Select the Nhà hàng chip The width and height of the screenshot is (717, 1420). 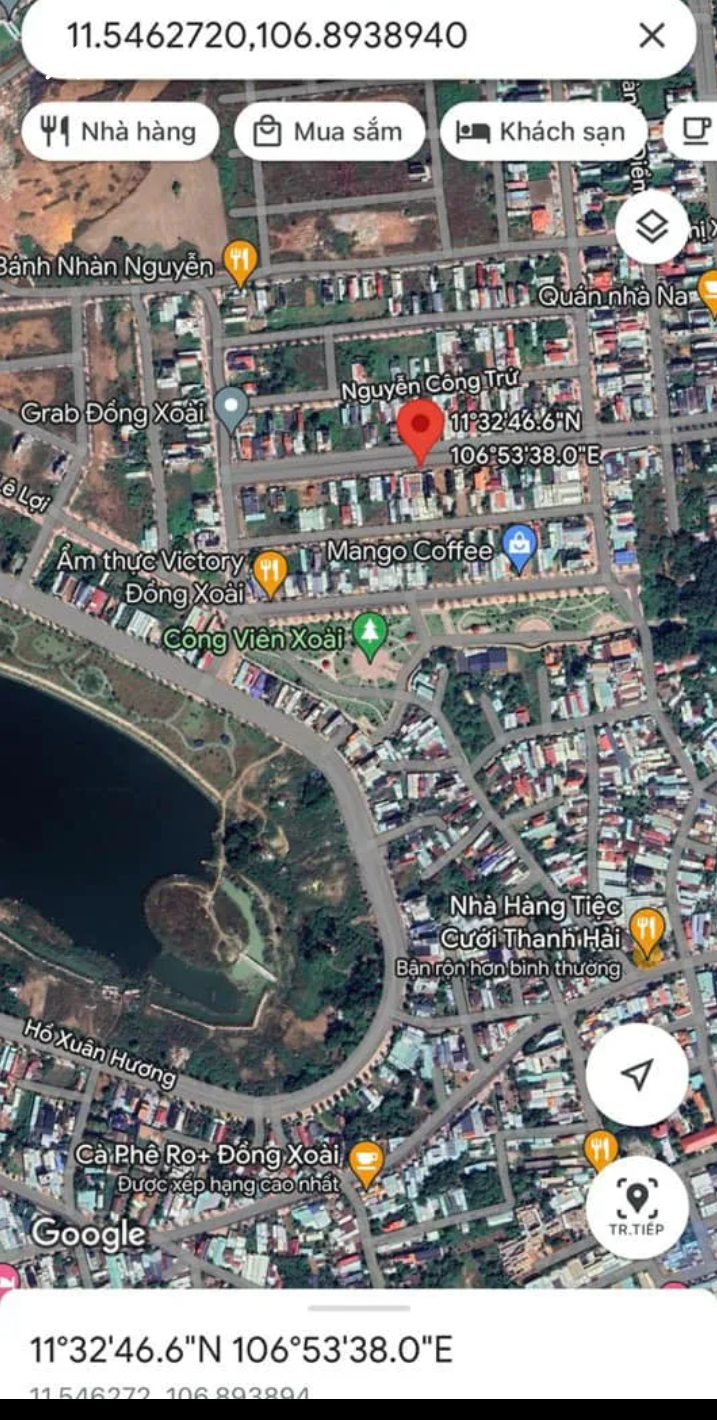[x=120, y=131]
